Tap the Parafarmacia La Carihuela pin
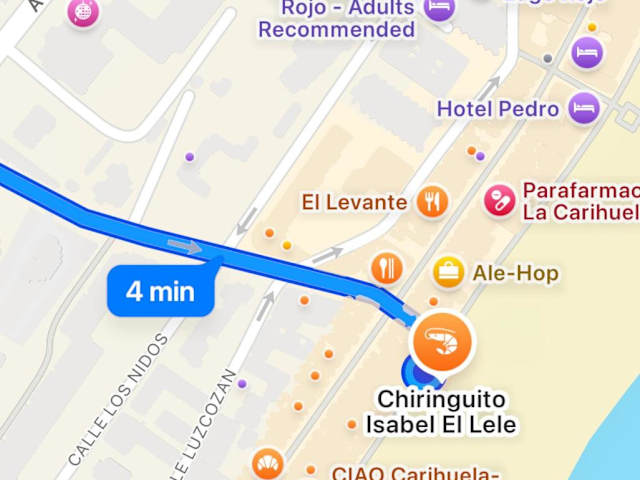The image size is (640, 480). [499, 201]
